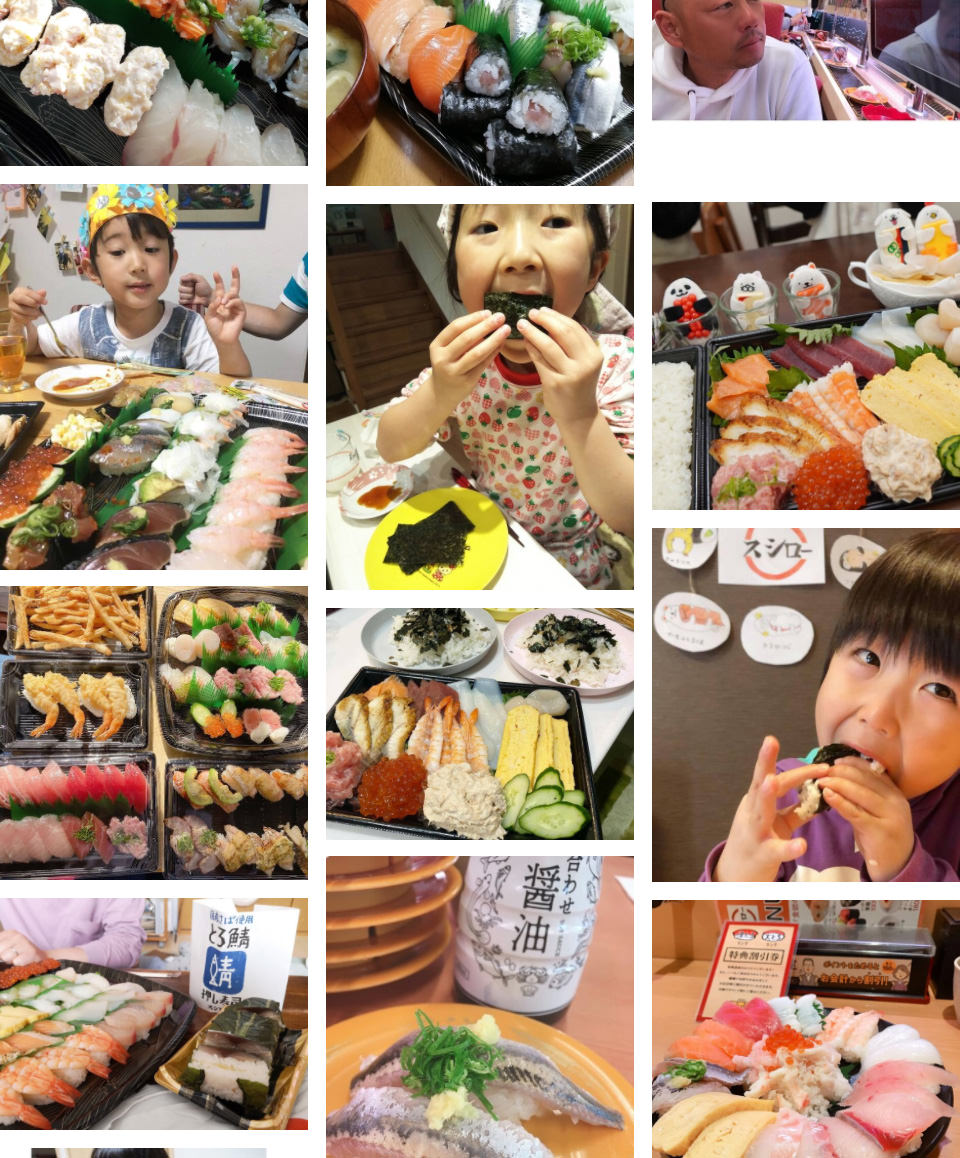Viewport: 960px width, 1158px height.
Task: Open photo of child under スシロー sign
Action: (x=805, y=705)
